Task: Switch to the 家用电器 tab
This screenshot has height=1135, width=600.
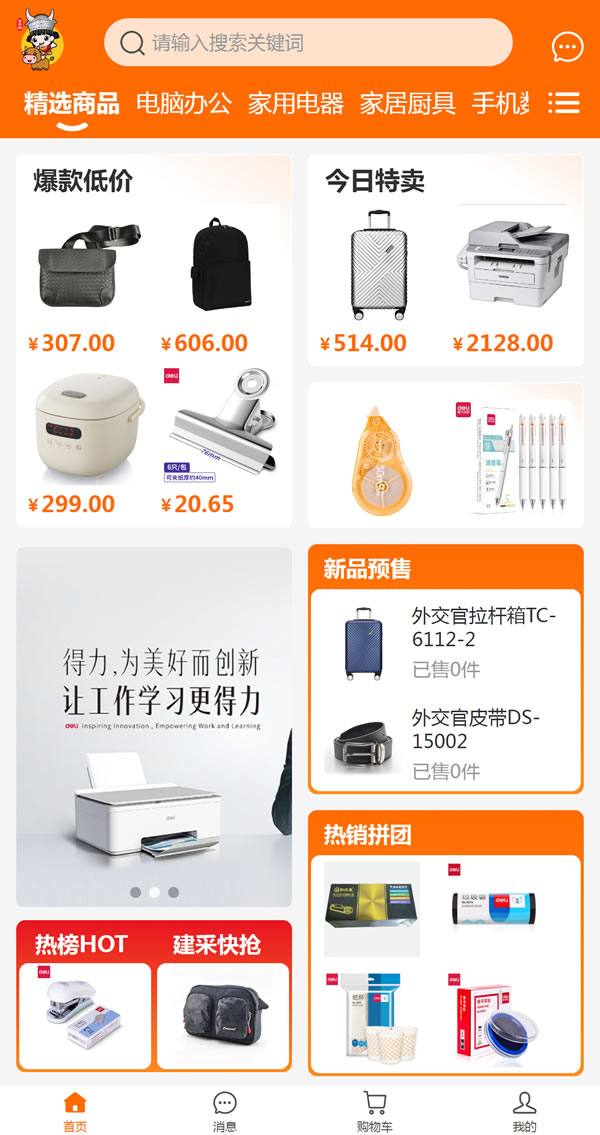Action: point(296,102)
